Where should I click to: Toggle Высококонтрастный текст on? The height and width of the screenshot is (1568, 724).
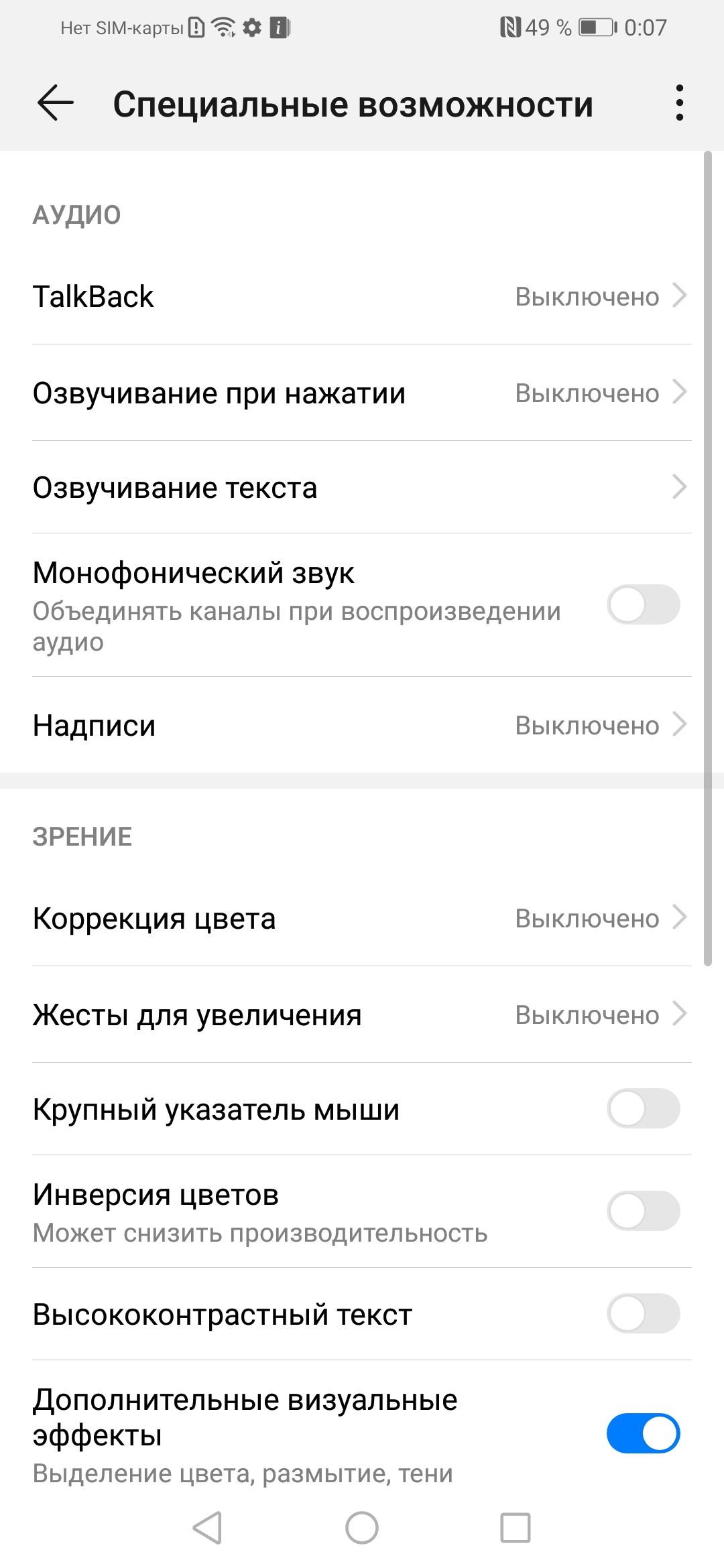[x=643, y=1313]
